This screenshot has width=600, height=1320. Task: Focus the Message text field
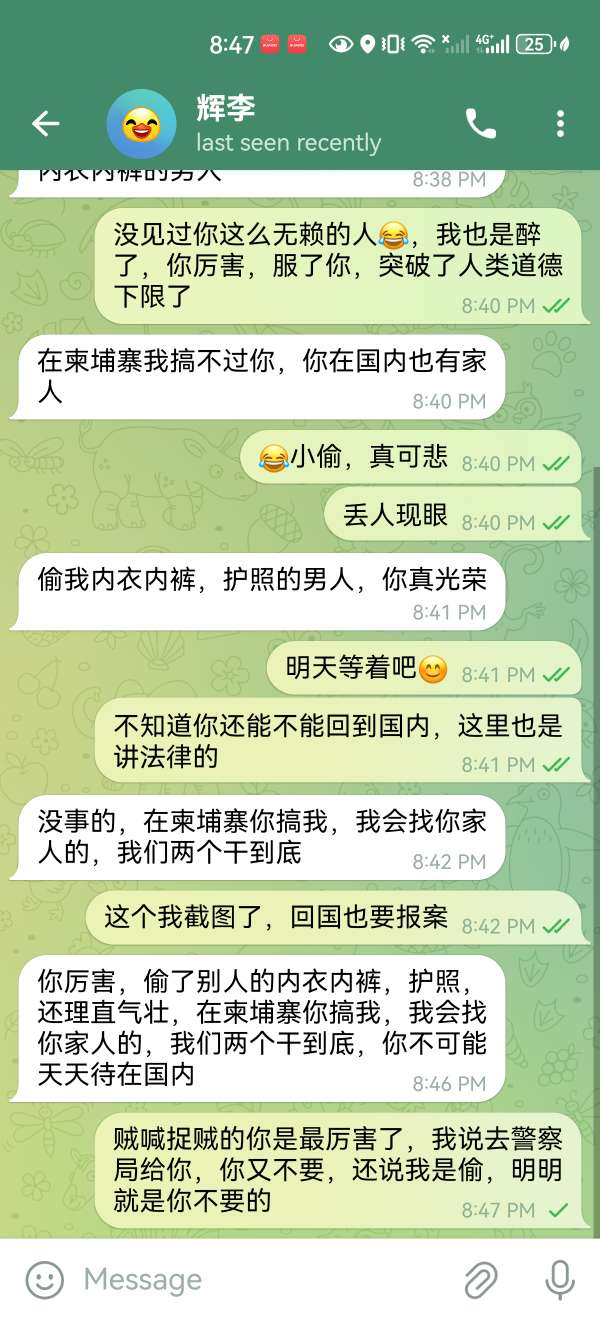(260, 1279)
